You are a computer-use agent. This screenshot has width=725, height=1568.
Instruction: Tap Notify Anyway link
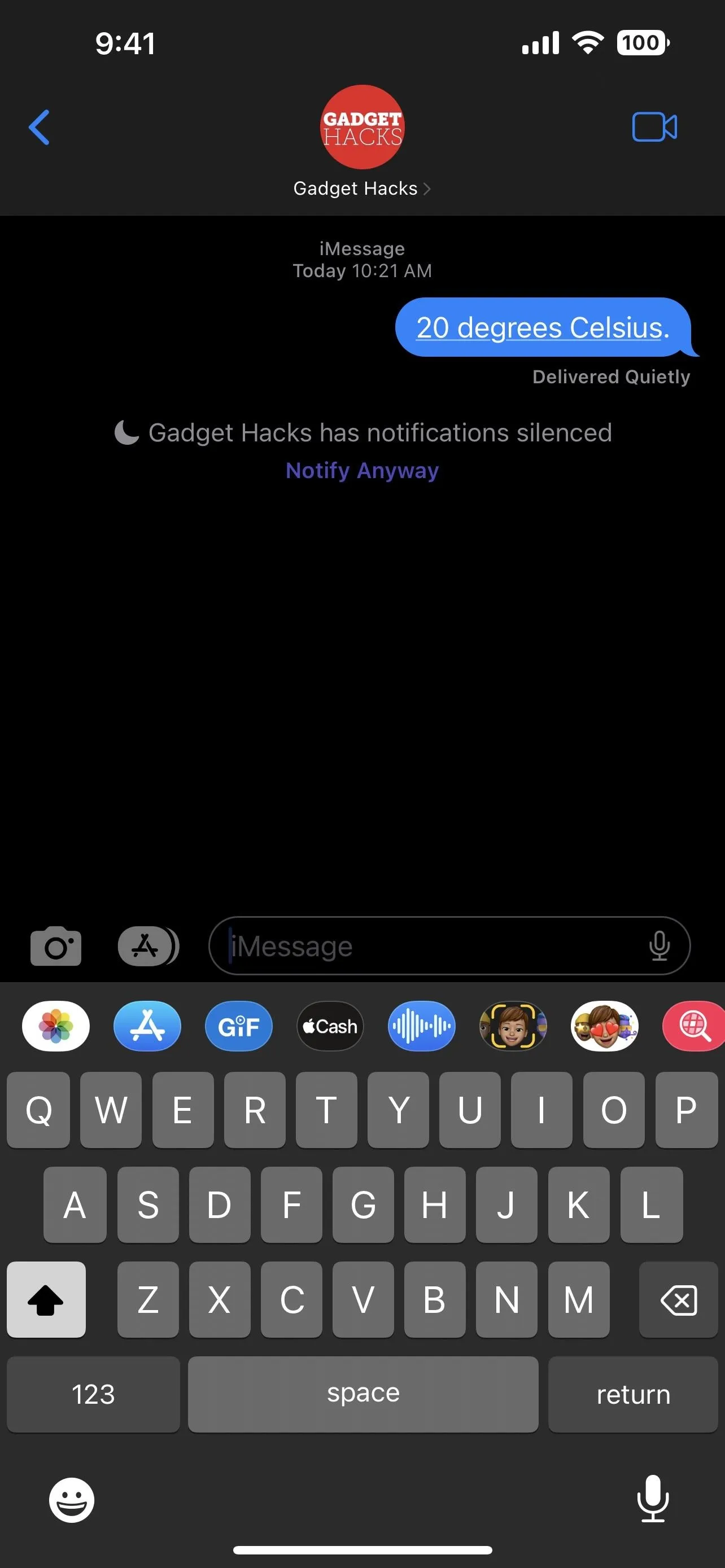pos(362,471)
